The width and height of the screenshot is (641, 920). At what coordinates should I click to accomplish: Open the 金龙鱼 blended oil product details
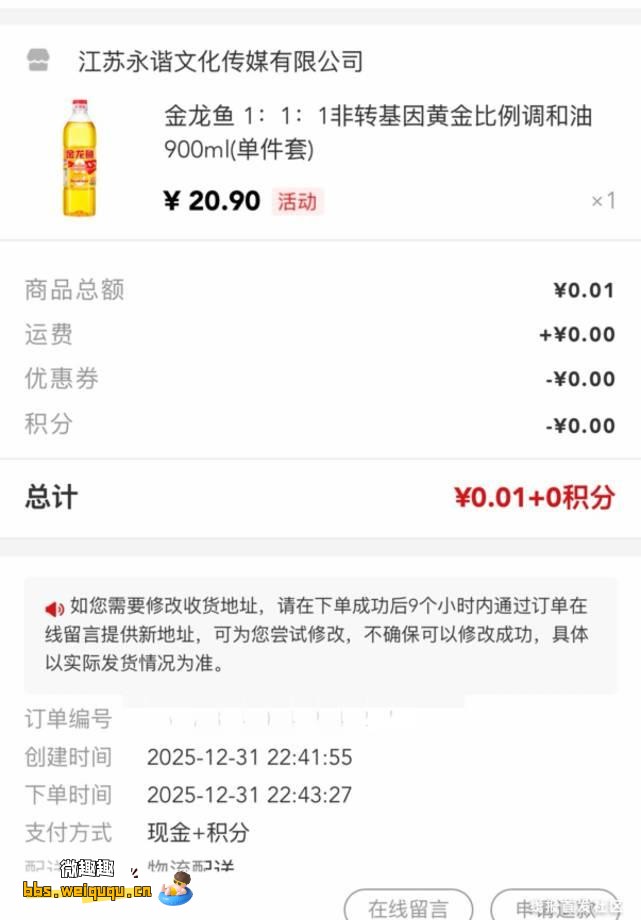[378, 132]
